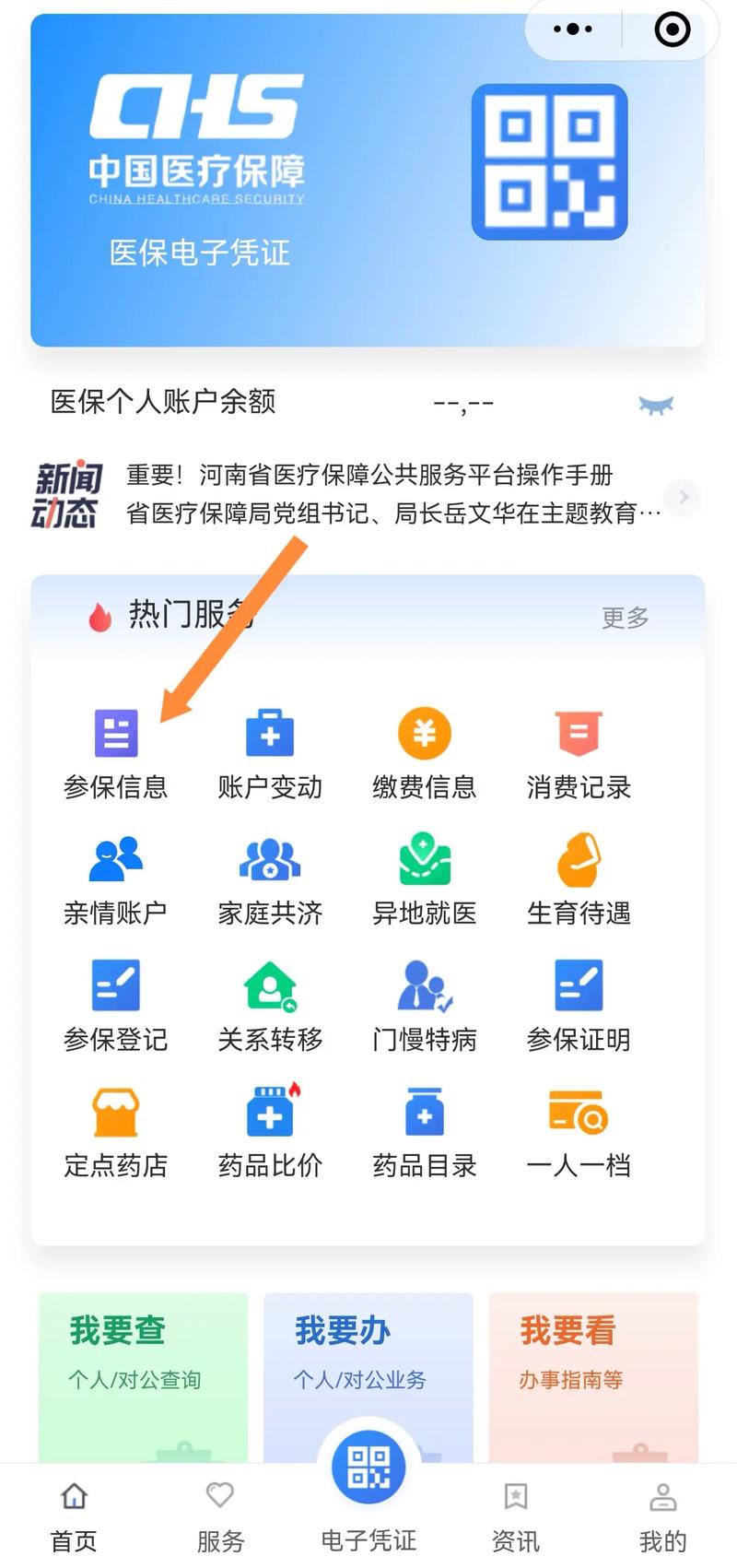Open the mini program more-options menu
The height and width of the screenshot is (1568, 737).
pos(572,29)
